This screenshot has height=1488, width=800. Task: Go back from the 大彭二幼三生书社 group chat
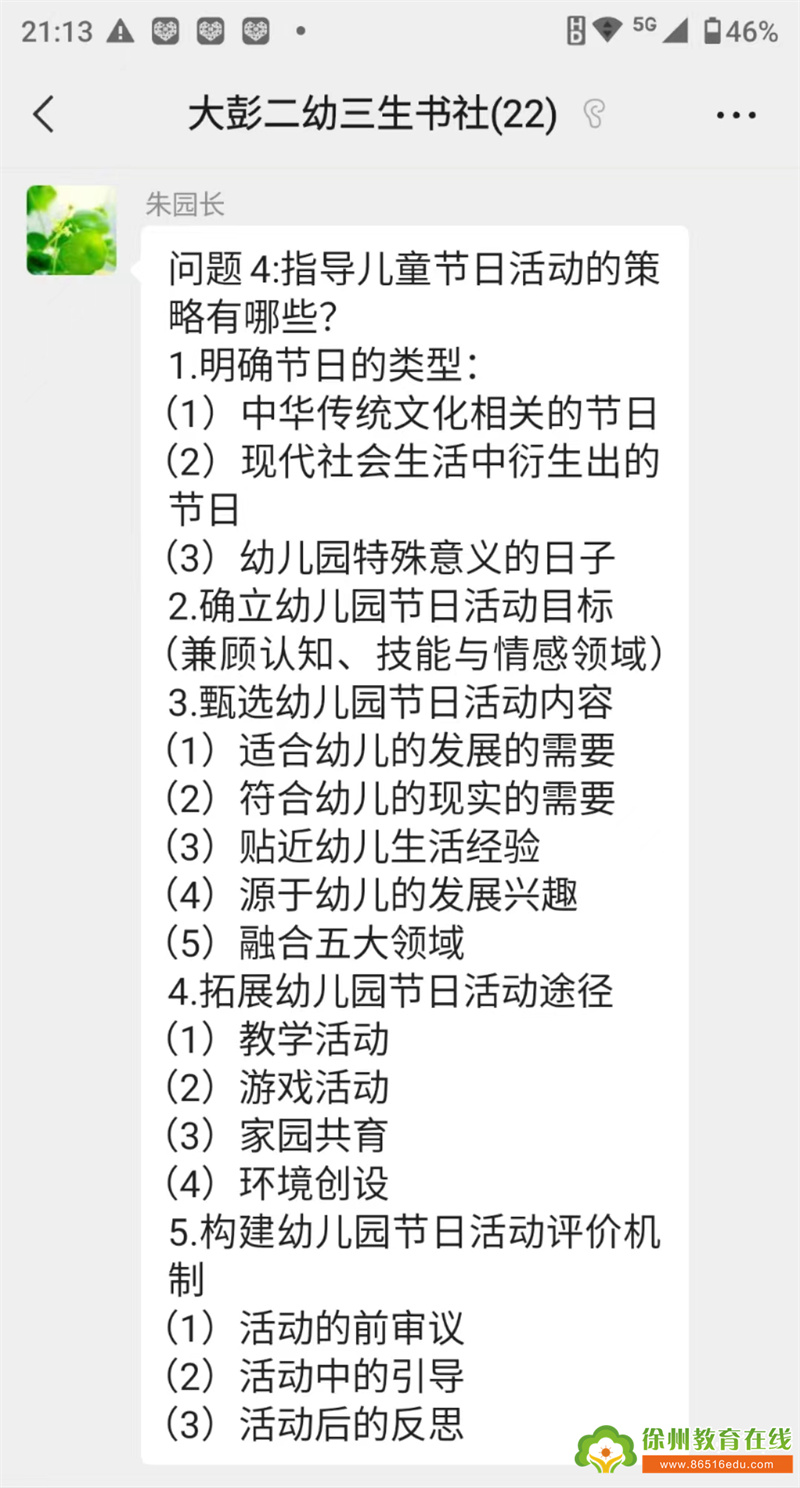click(x=43, y=115)
